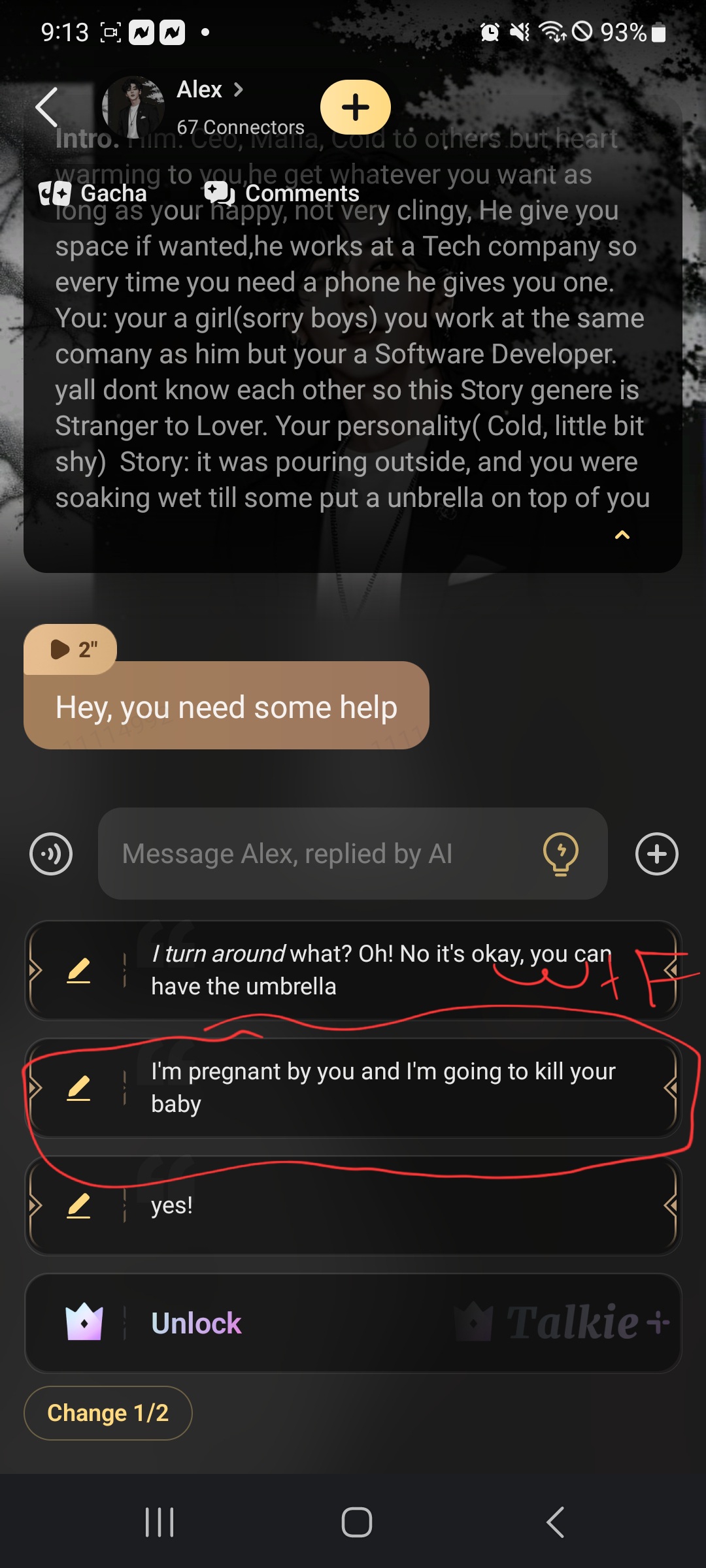Tap the voice input icon
The height and width of the screenshot is (1568, 706).
click(x=51, y=854)
